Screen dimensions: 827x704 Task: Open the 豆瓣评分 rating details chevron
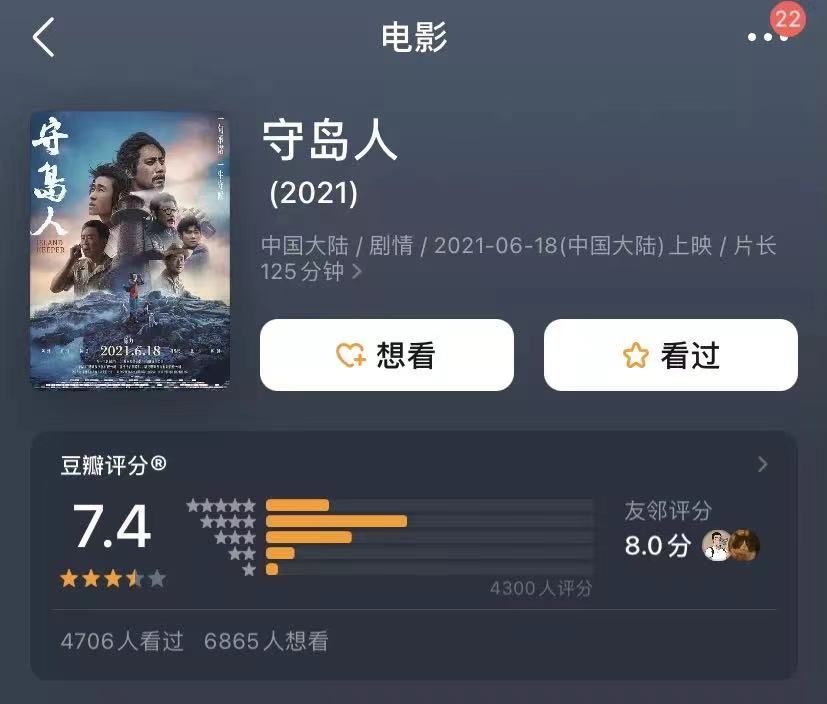coord(763,464)
